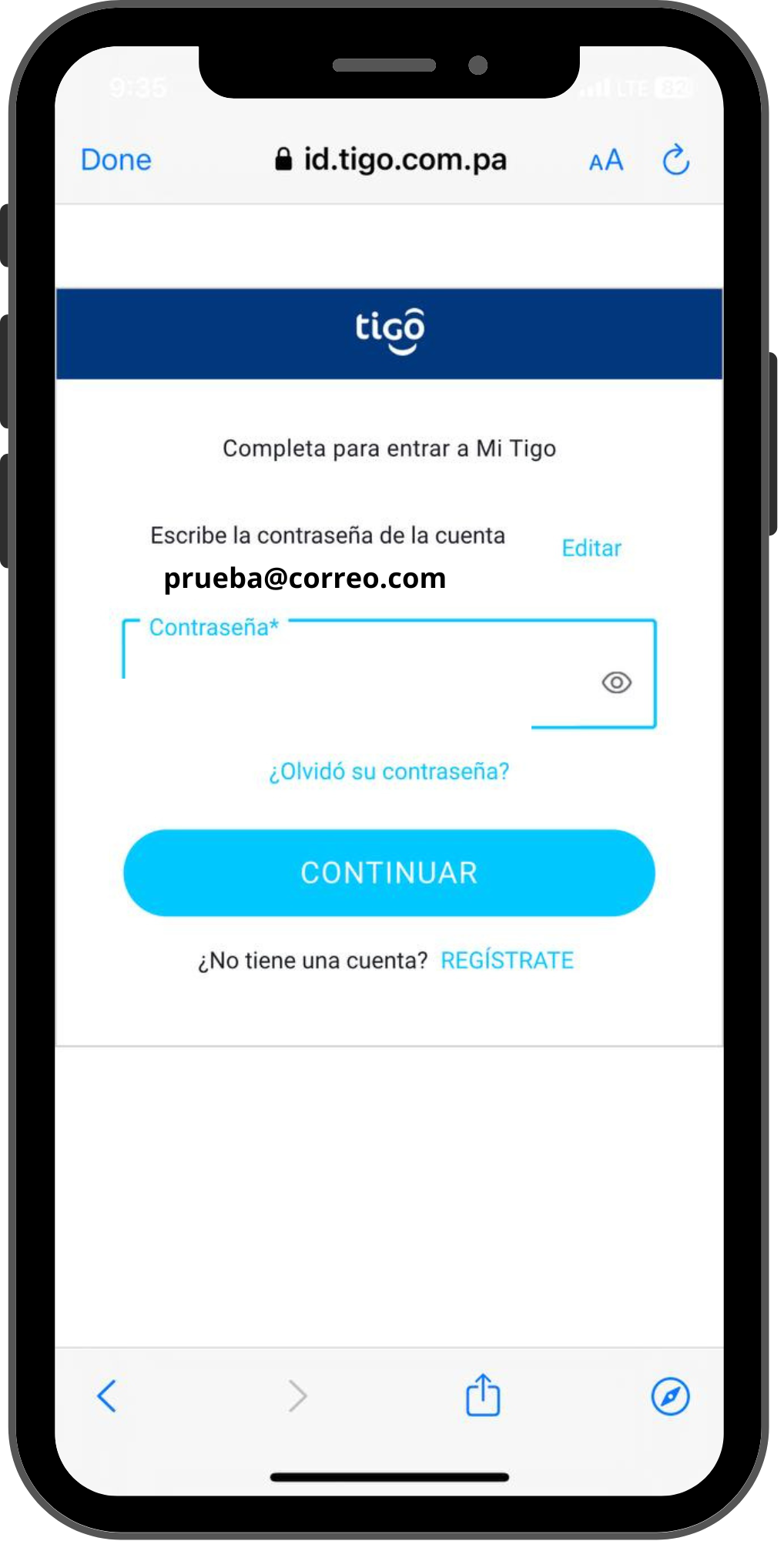784x1541 pixels.
Task: Tap the CONTINUAR button
Action: [x=389, y=873]
